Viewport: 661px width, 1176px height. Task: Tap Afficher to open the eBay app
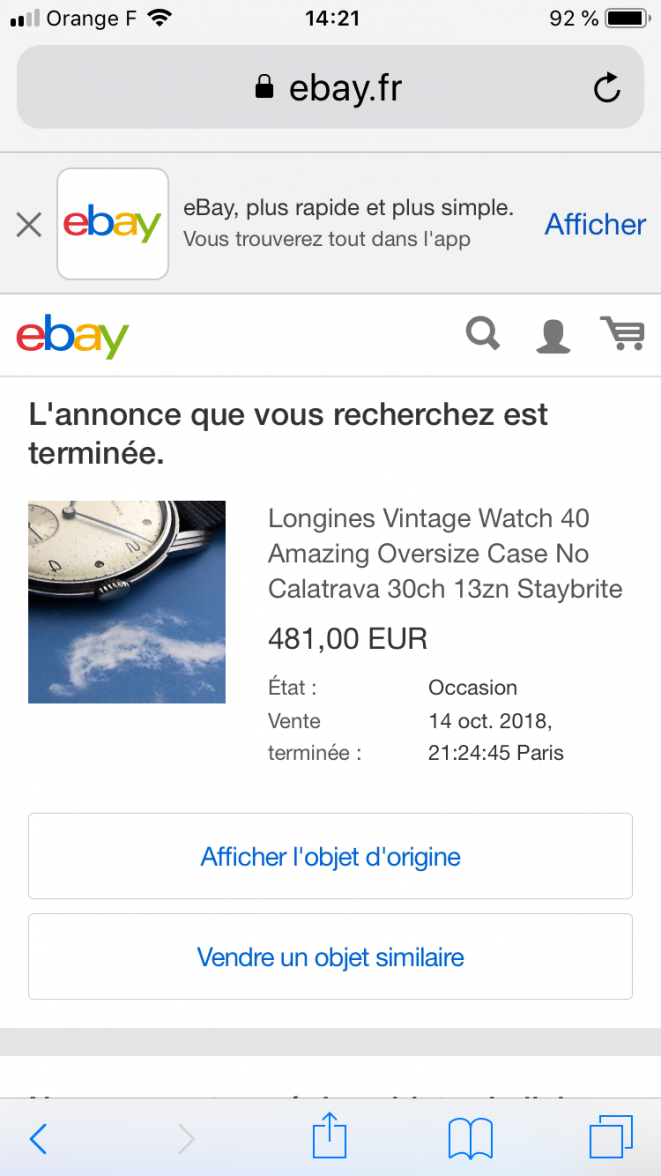595,224
